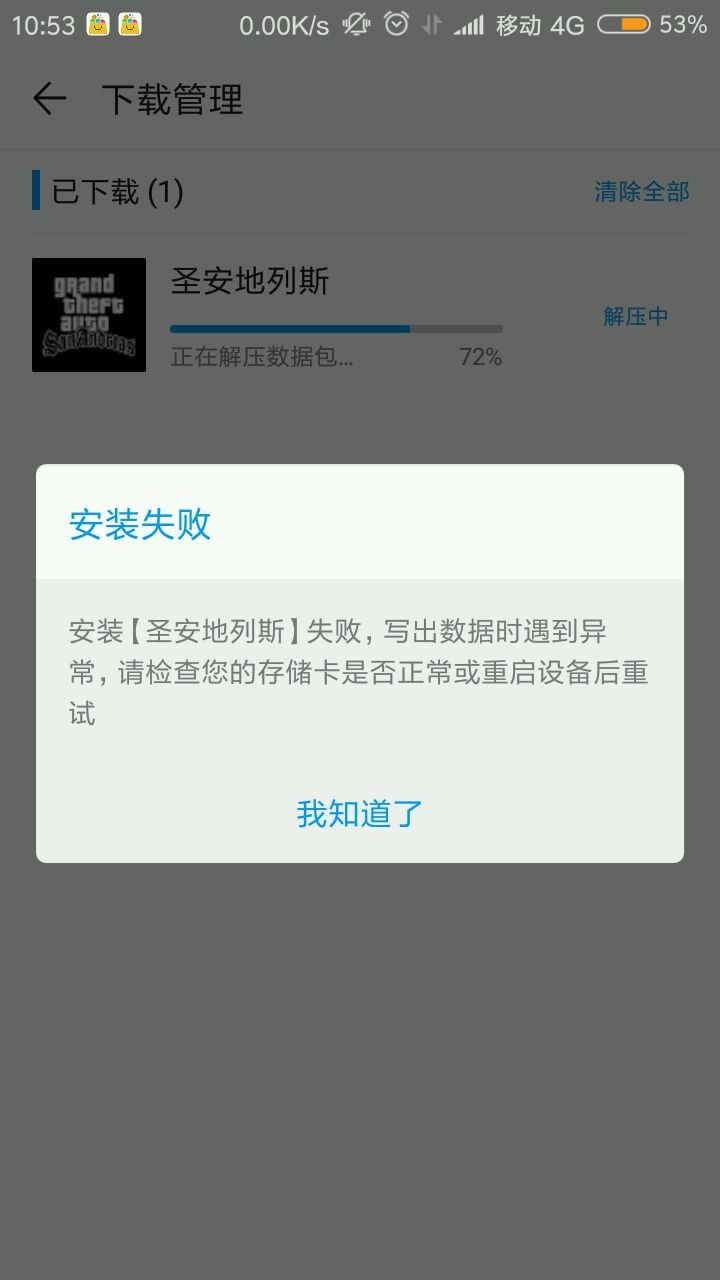Tap the 解压中 status button

tap(635, 317)
